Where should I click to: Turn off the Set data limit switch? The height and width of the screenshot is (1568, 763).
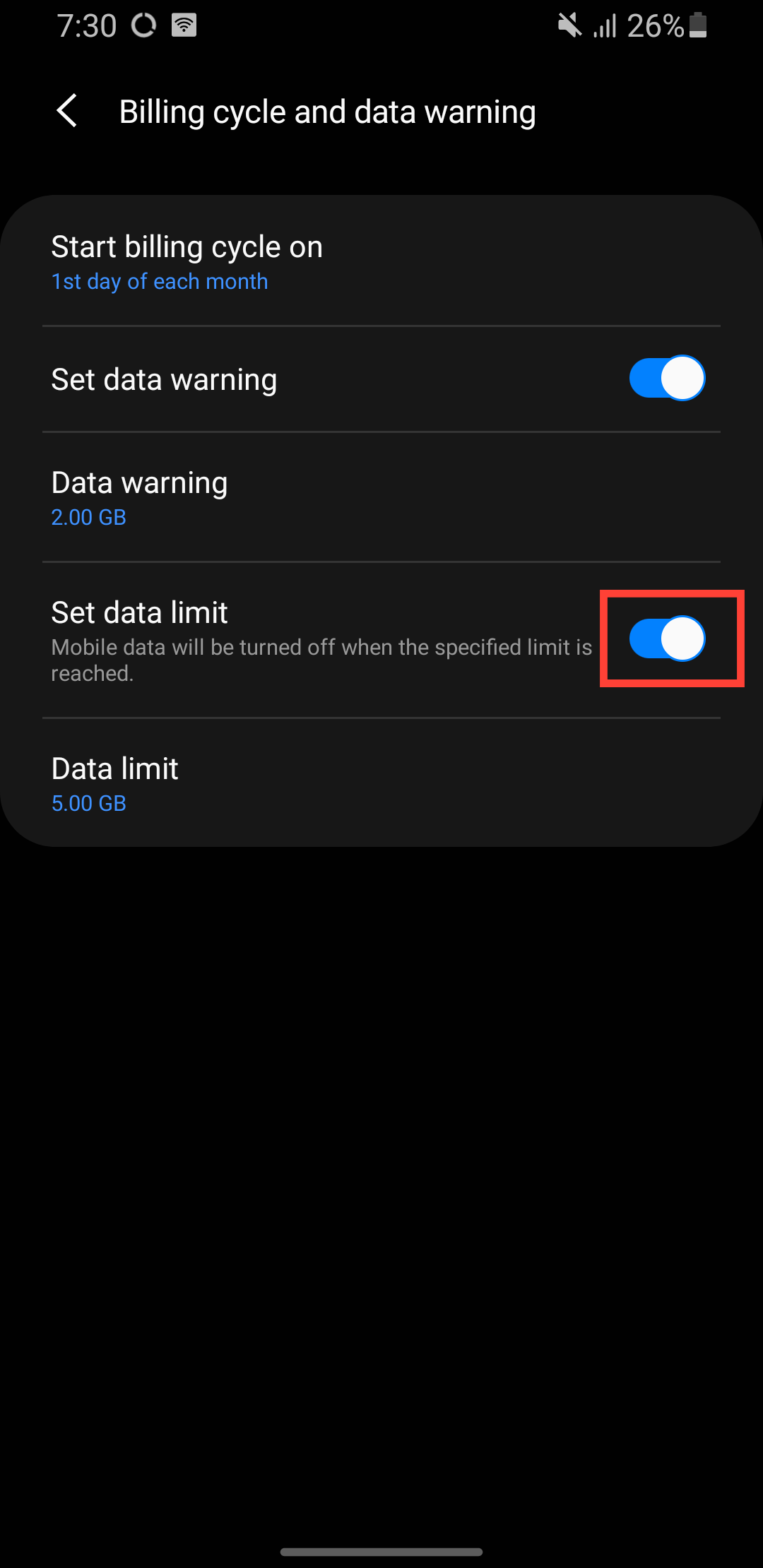[668, 638]
